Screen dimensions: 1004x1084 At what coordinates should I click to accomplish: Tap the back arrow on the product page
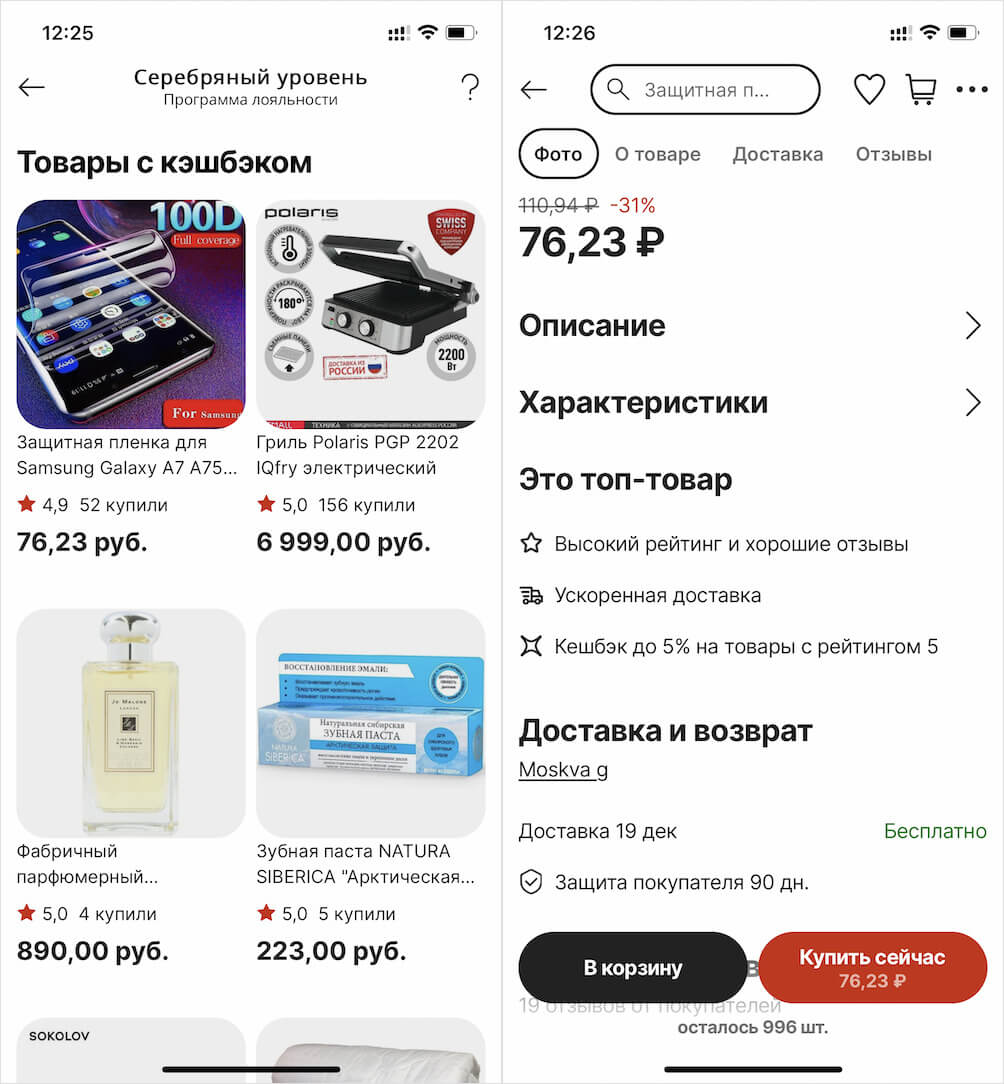tap(534, 89)
